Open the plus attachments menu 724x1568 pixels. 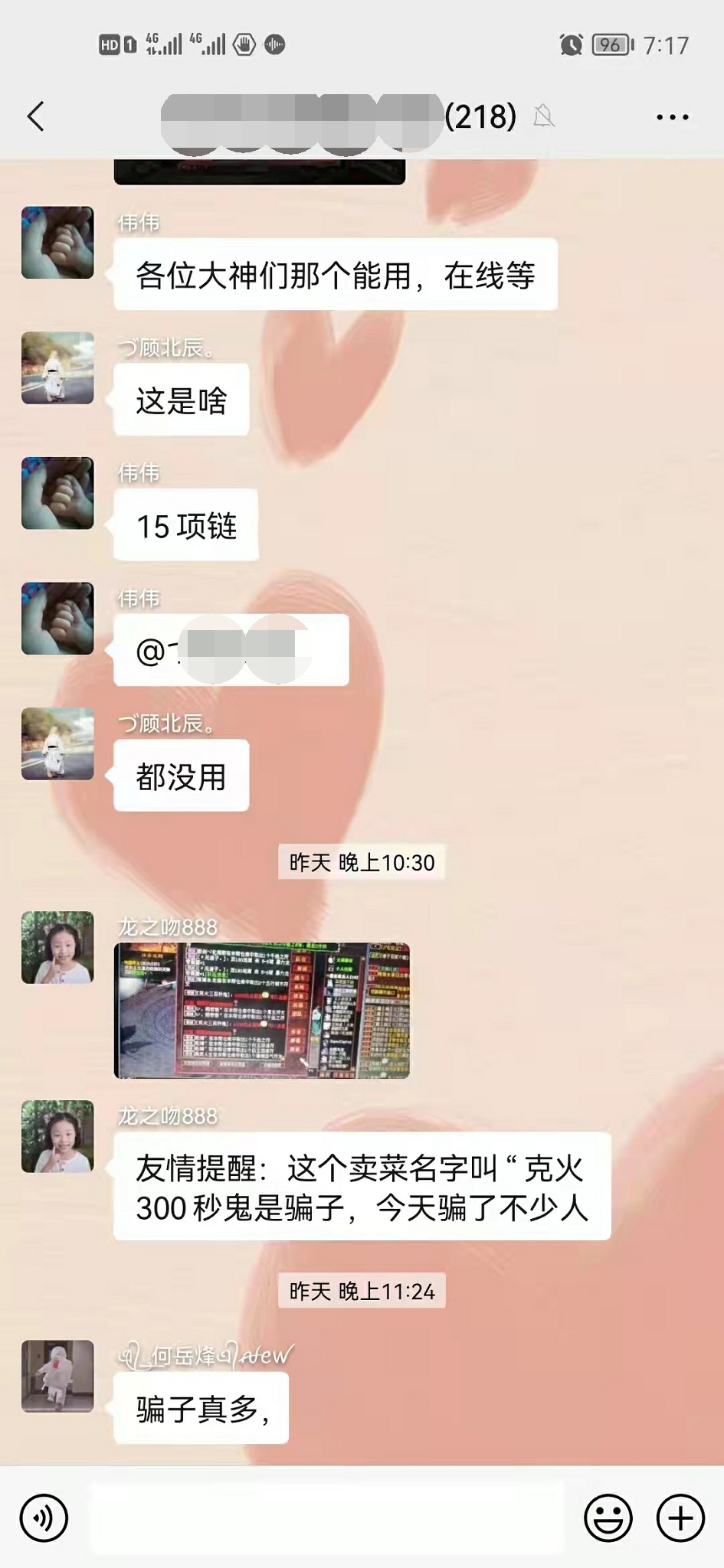click(680, 1517)
